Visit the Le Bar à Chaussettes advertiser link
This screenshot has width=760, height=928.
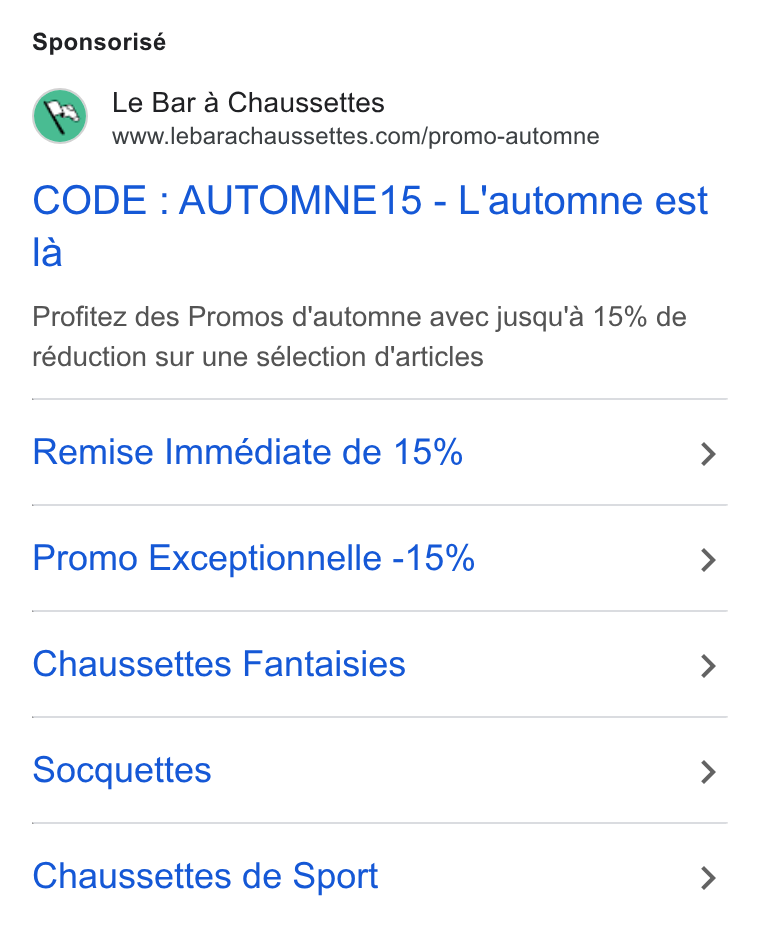(x=248, y=103)
